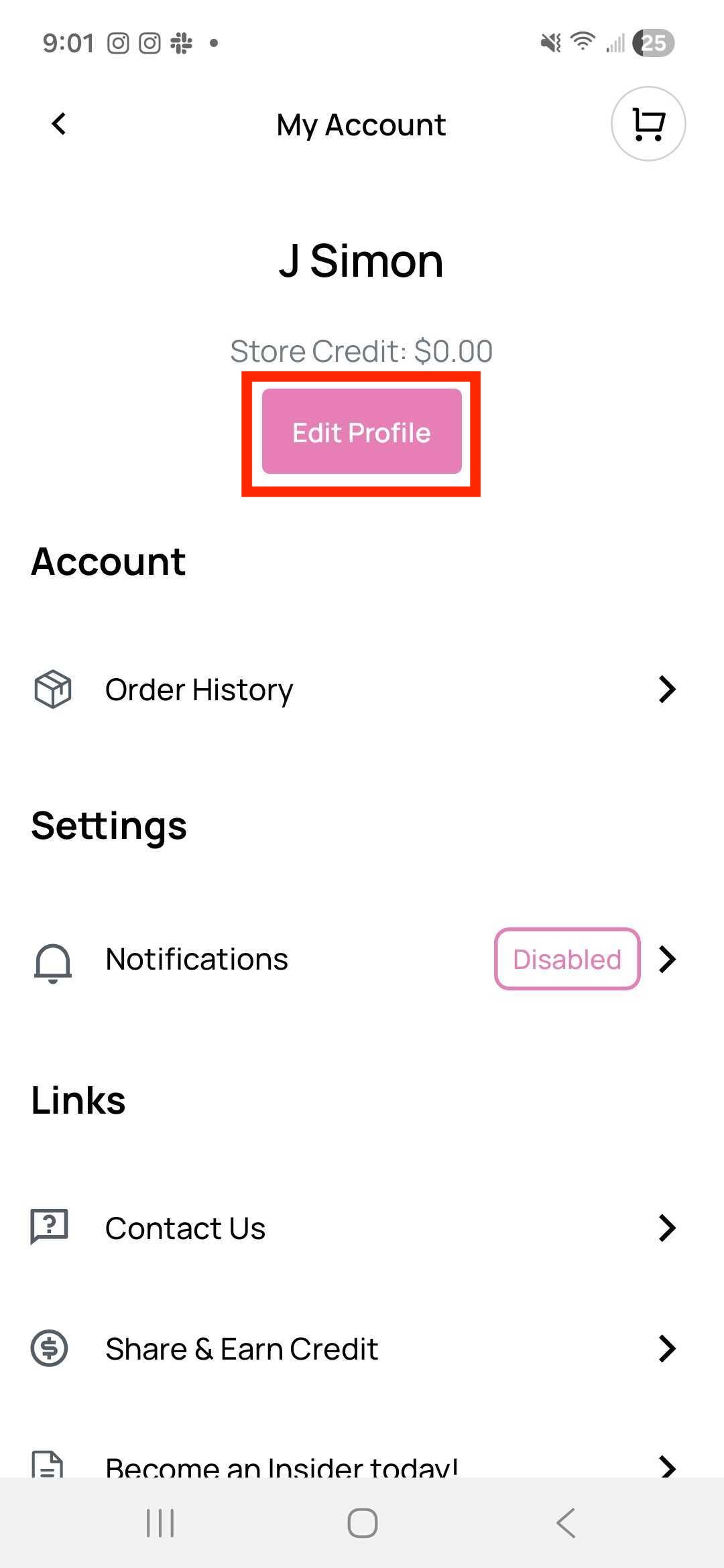Open the recent apps view
Image resolution: width=724 pixels, height=1568 pixels.
[x=160, y=1523]
